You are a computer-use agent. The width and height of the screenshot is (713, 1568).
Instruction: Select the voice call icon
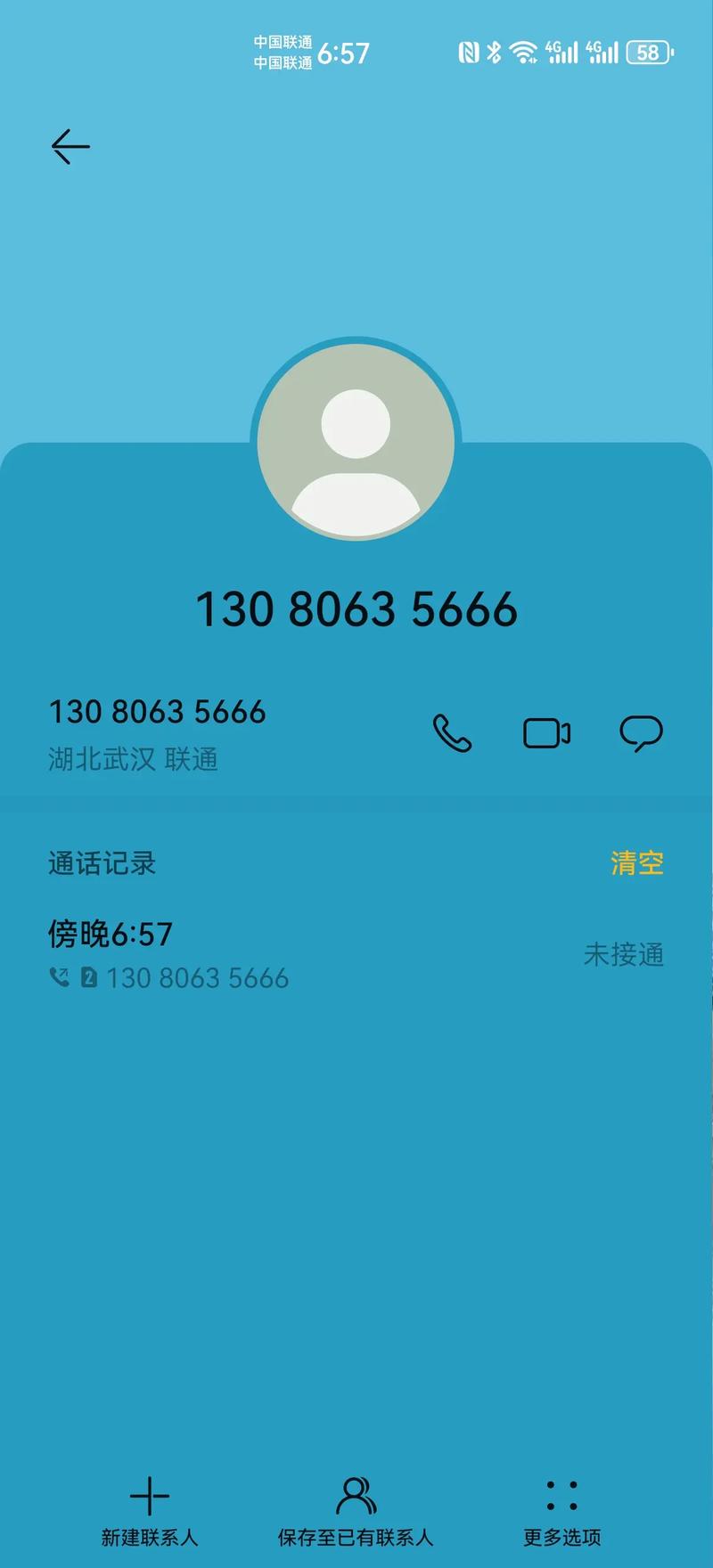(453, 732)
